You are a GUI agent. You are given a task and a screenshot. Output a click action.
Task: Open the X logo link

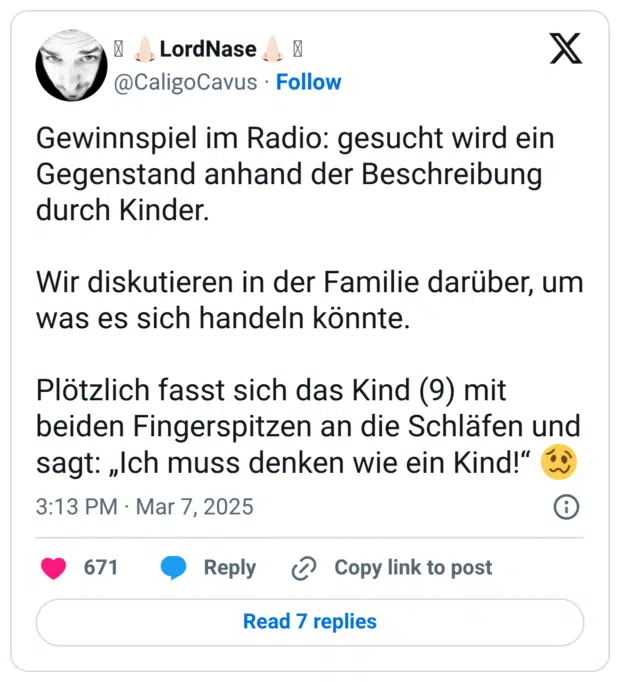(566, 49)
